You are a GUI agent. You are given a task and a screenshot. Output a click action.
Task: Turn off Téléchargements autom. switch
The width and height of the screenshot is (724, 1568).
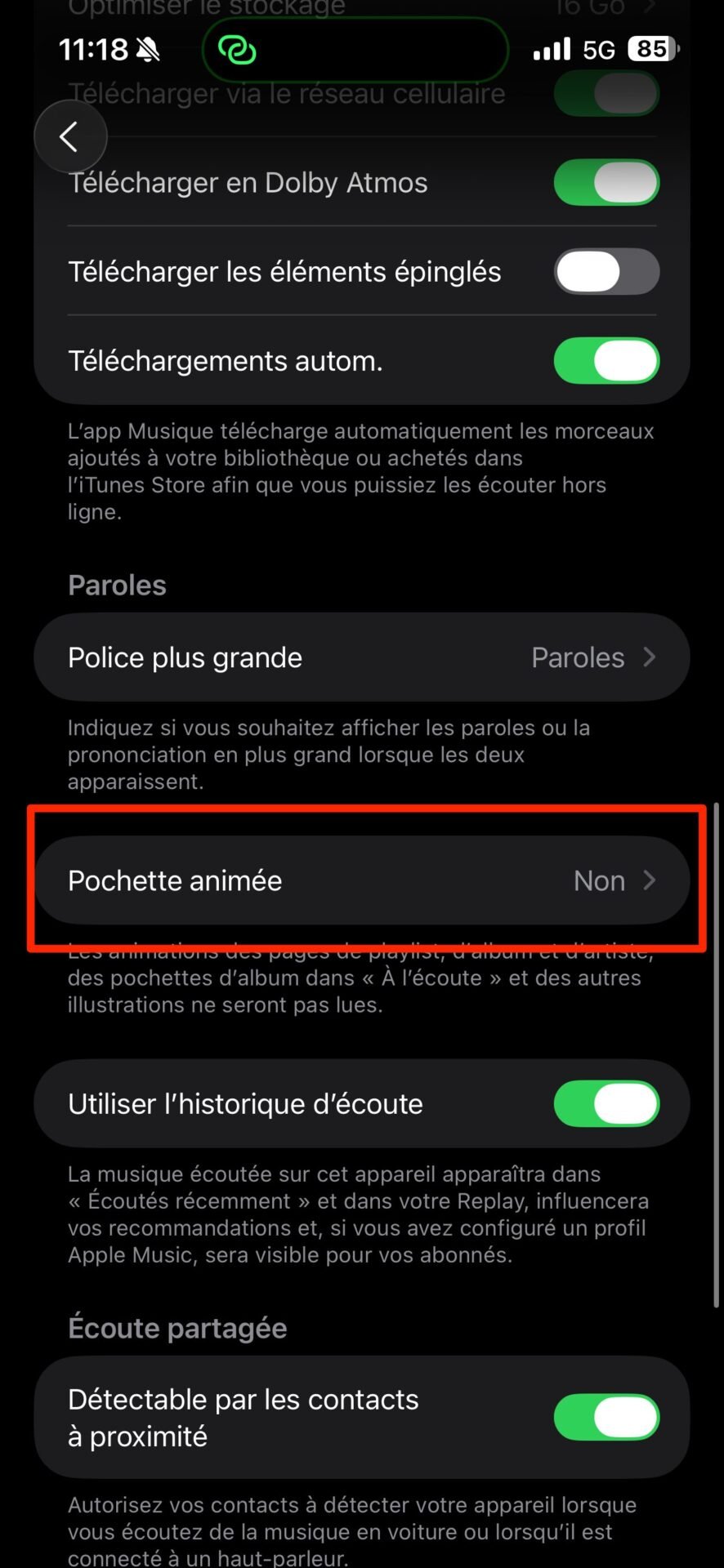(x=606, y=360)
